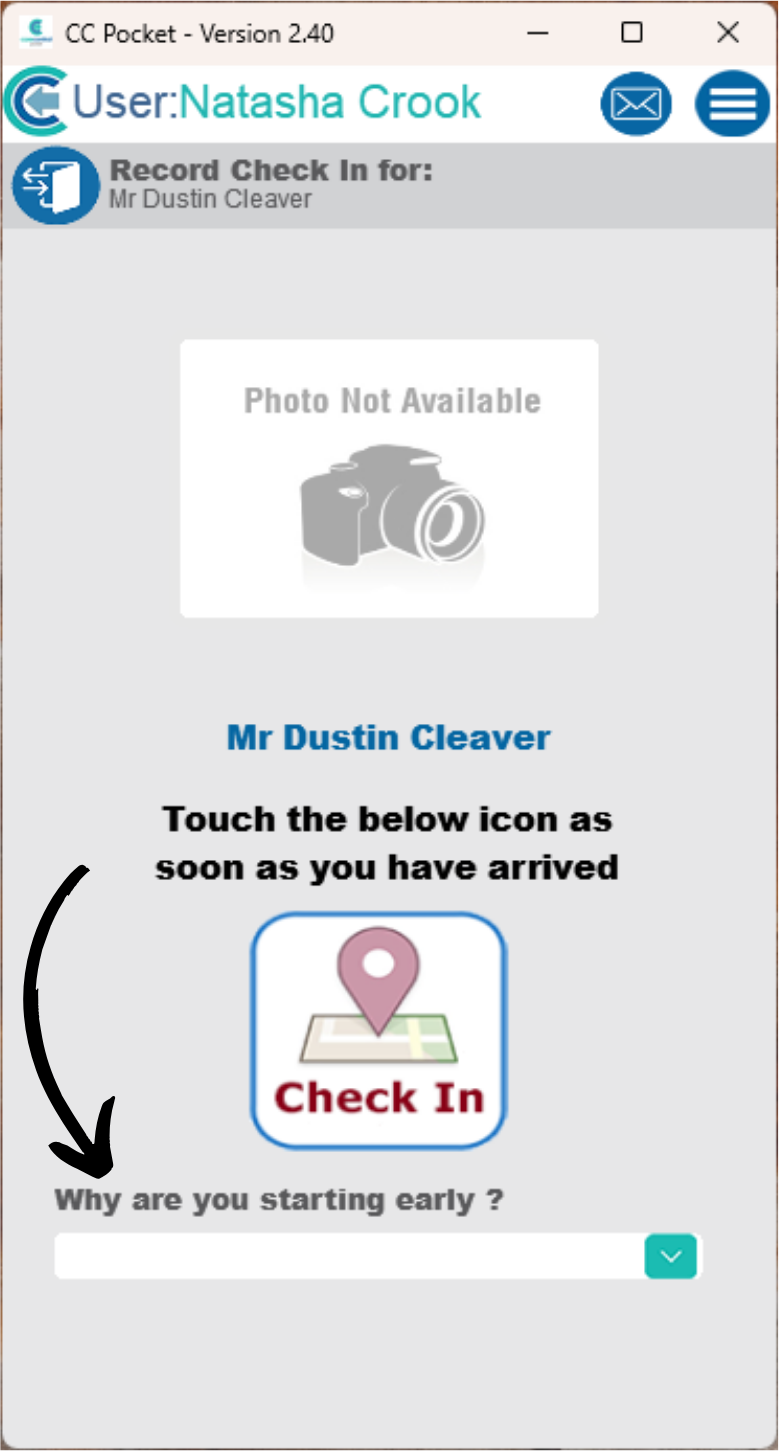Viewport: 781px width, 1453px height.
Task: Open the messages envelope icon
Action: click(x=636, y=103)
